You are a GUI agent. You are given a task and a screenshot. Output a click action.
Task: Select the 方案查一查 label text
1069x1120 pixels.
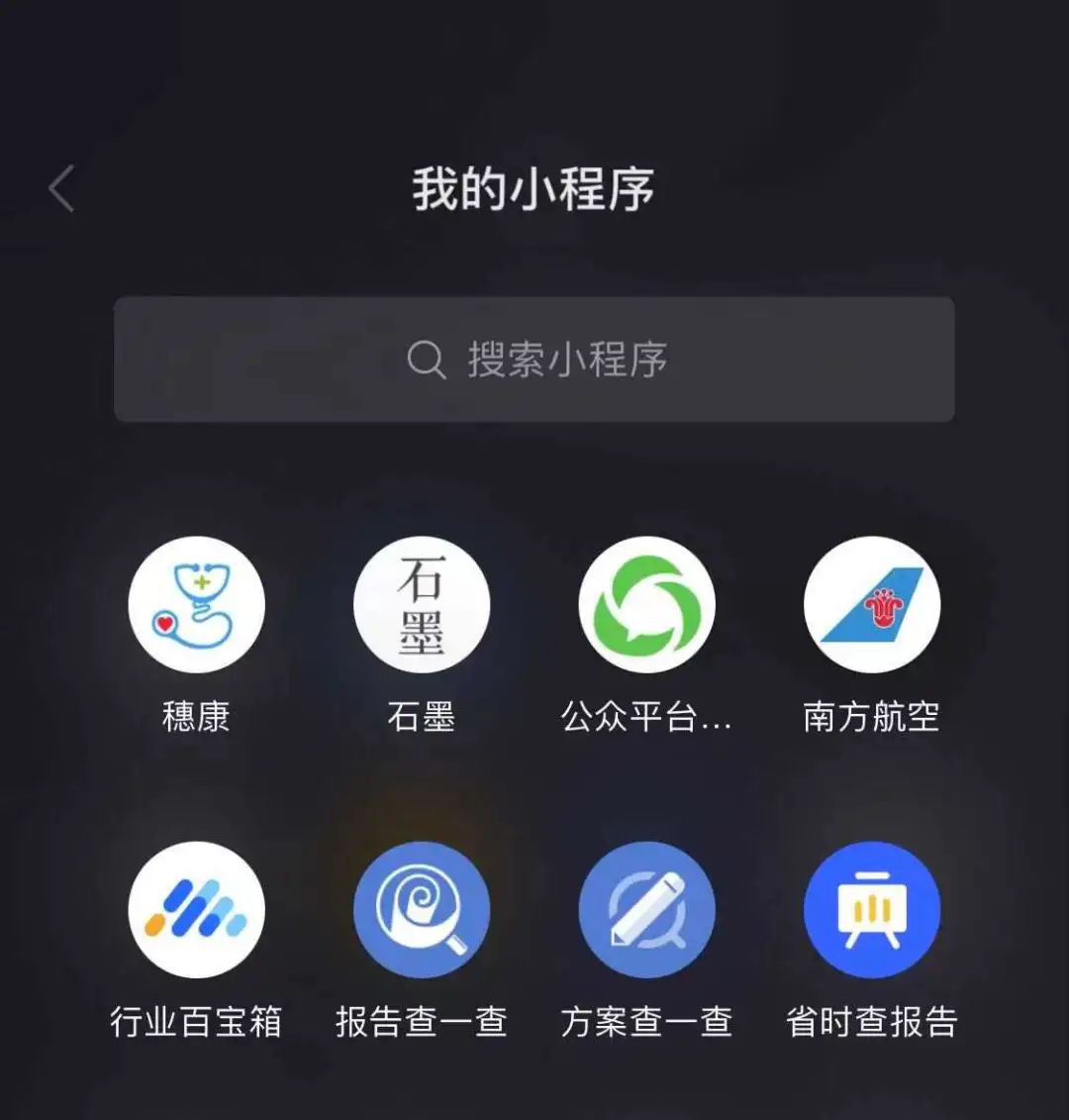tap(646, 1024)
